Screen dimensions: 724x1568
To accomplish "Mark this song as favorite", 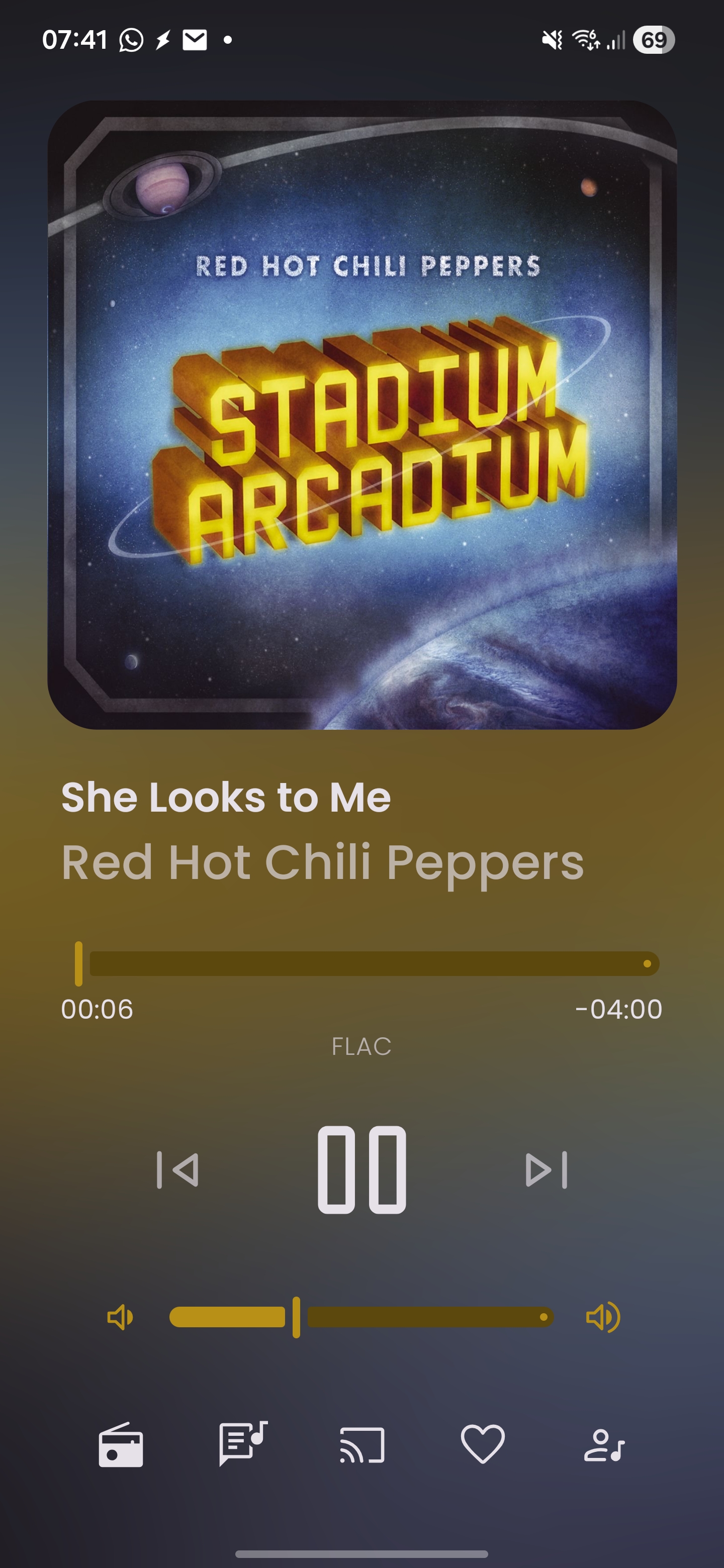I will click(x=483, y=1444).
